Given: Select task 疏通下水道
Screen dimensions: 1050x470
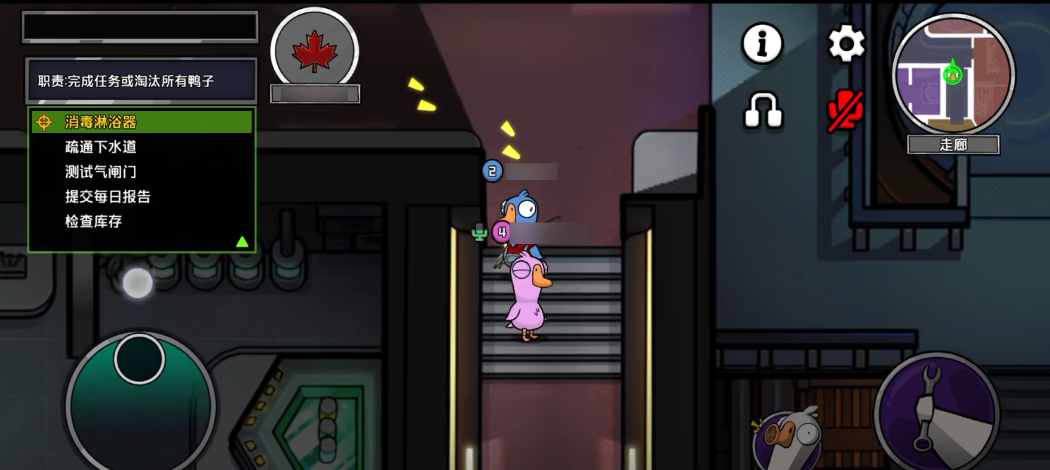Looking at the screenshot, I should pos(101,147).
